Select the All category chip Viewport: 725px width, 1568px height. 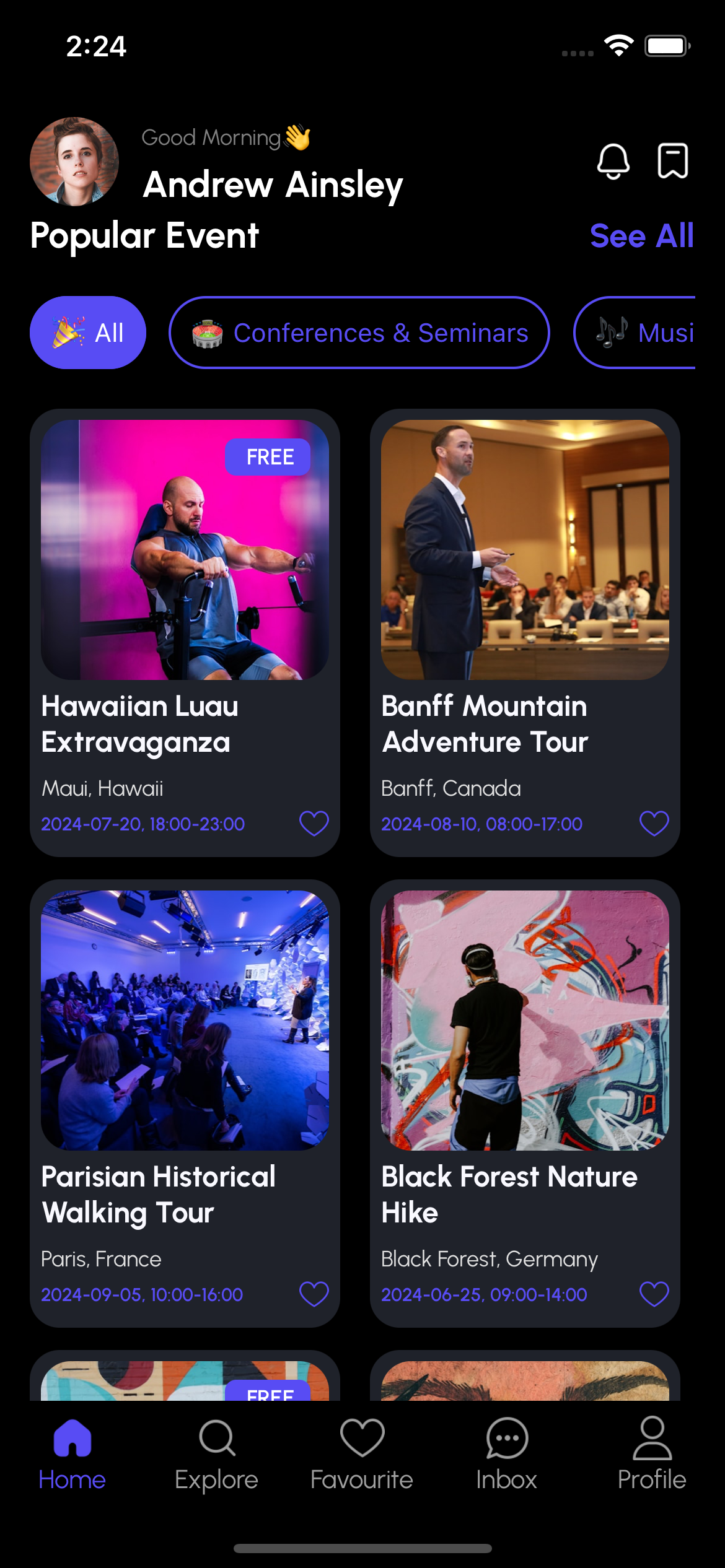coord(88,333)
